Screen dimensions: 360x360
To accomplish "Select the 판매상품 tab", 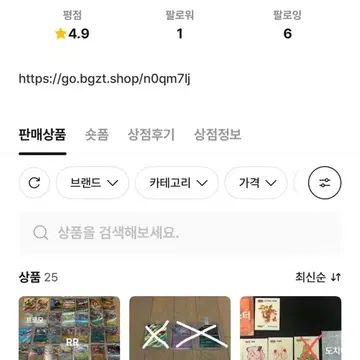I will [x=42, y=135].
